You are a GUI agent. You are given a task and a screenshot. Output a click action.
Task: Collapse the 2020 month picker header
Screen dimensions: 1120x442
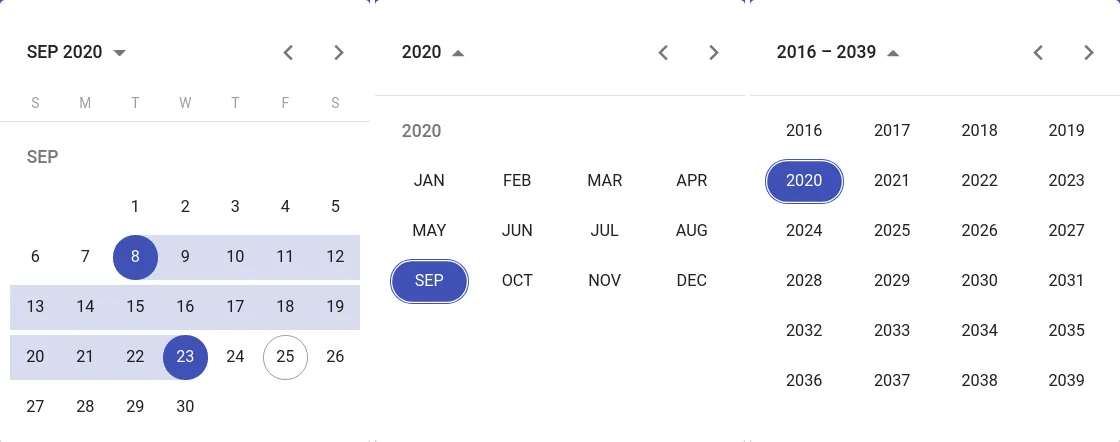click(x=433, y=52)
